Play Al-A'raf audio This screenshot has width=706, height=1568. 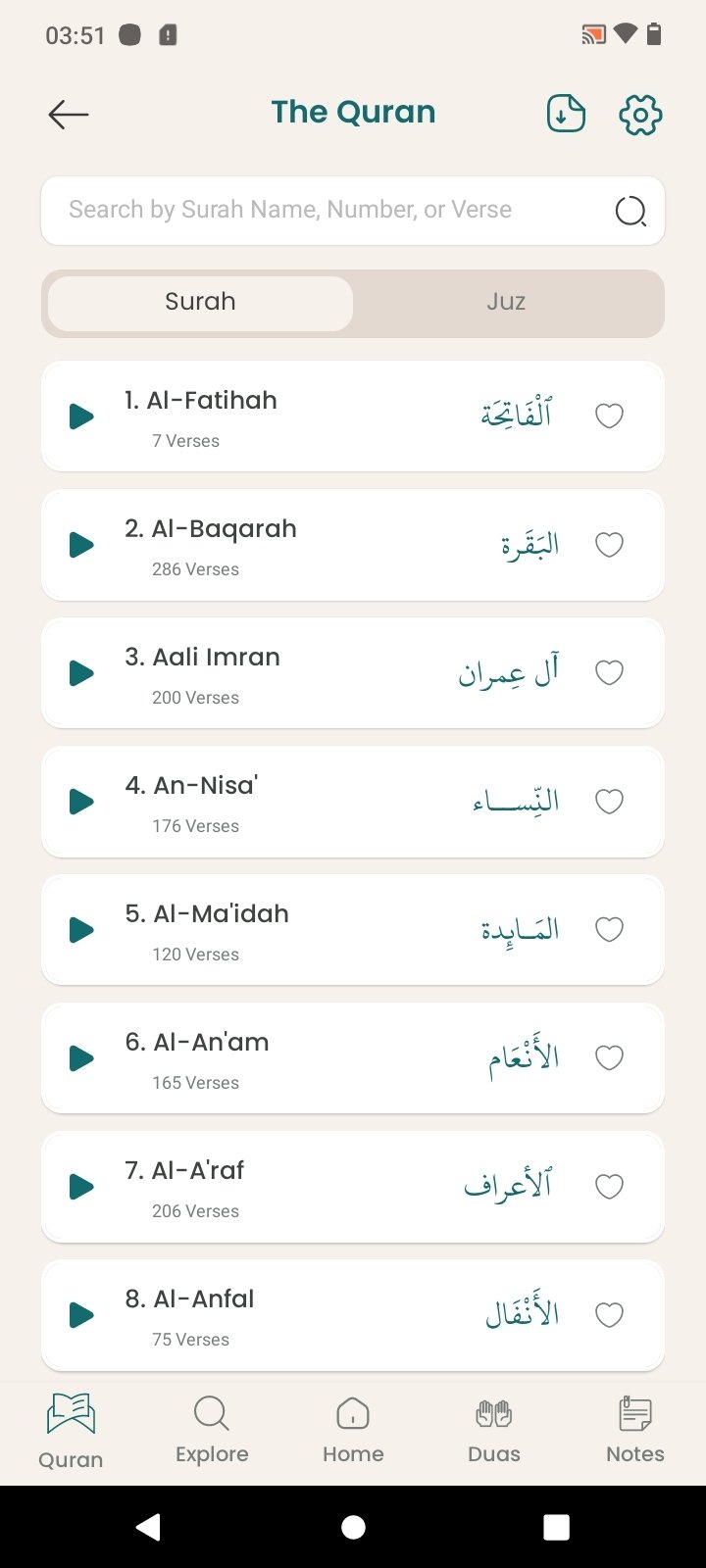pos(81,1187)
